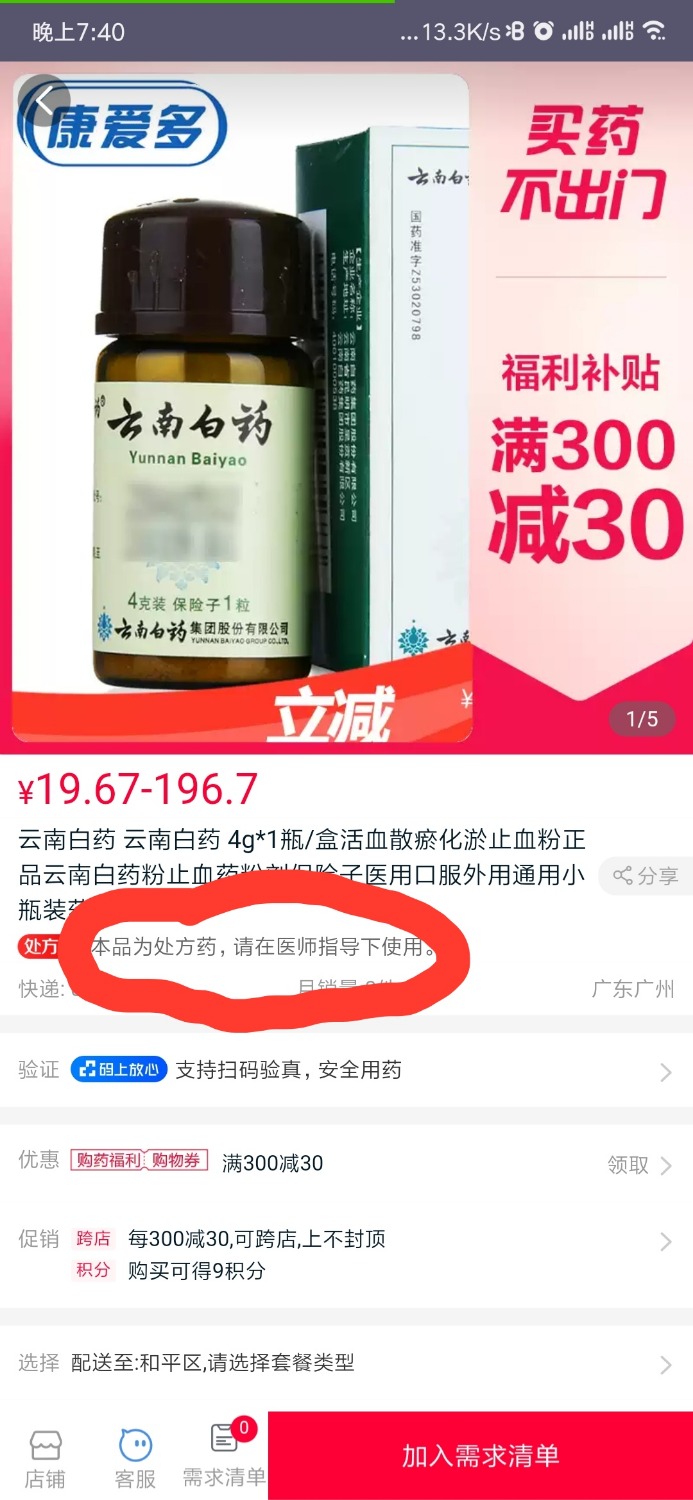Open the 店铺 store page

(45, 1459)
